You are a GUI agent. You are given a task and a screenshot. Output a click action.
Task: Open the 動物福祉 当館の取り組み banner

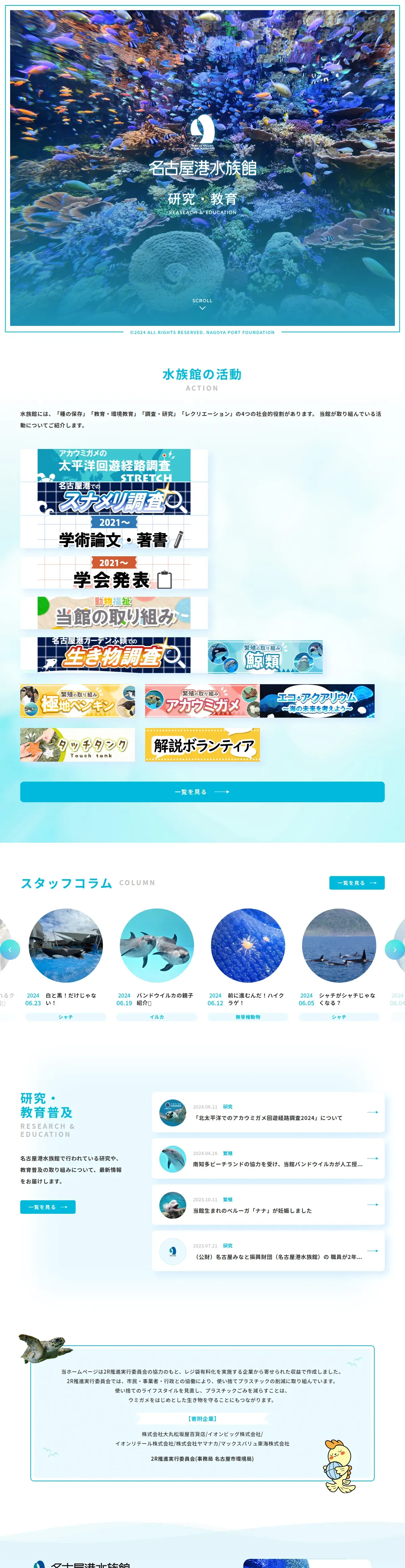point(114,612)
